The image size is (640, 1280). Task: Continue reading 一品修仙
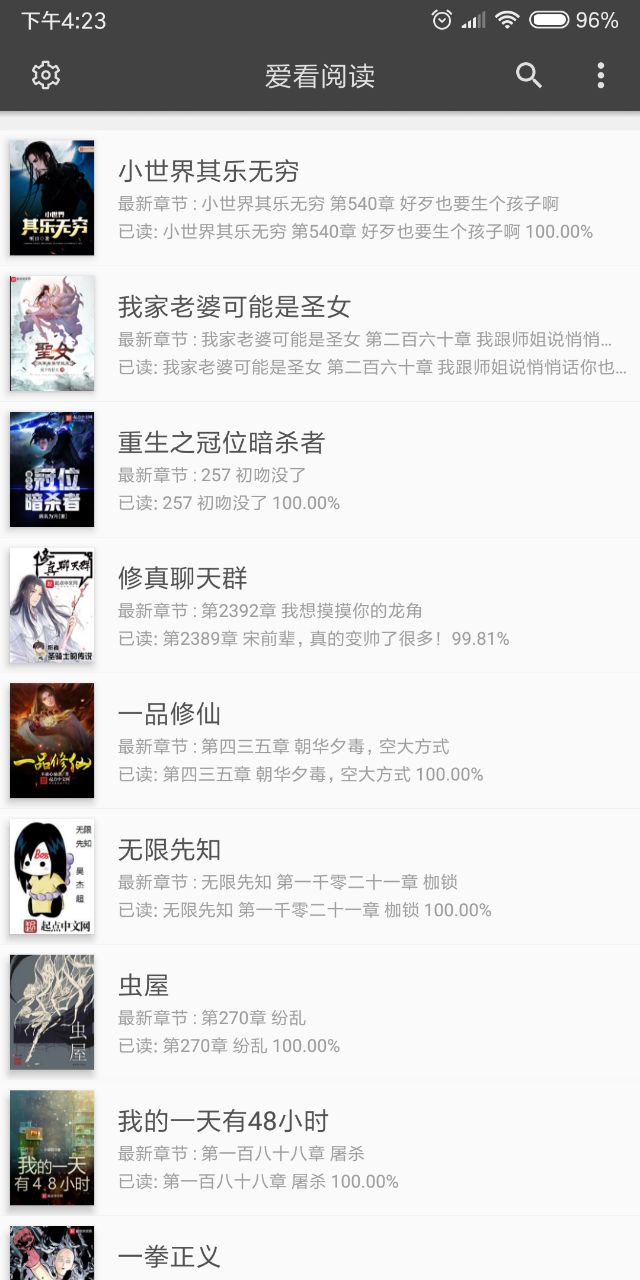pos(320,741)
